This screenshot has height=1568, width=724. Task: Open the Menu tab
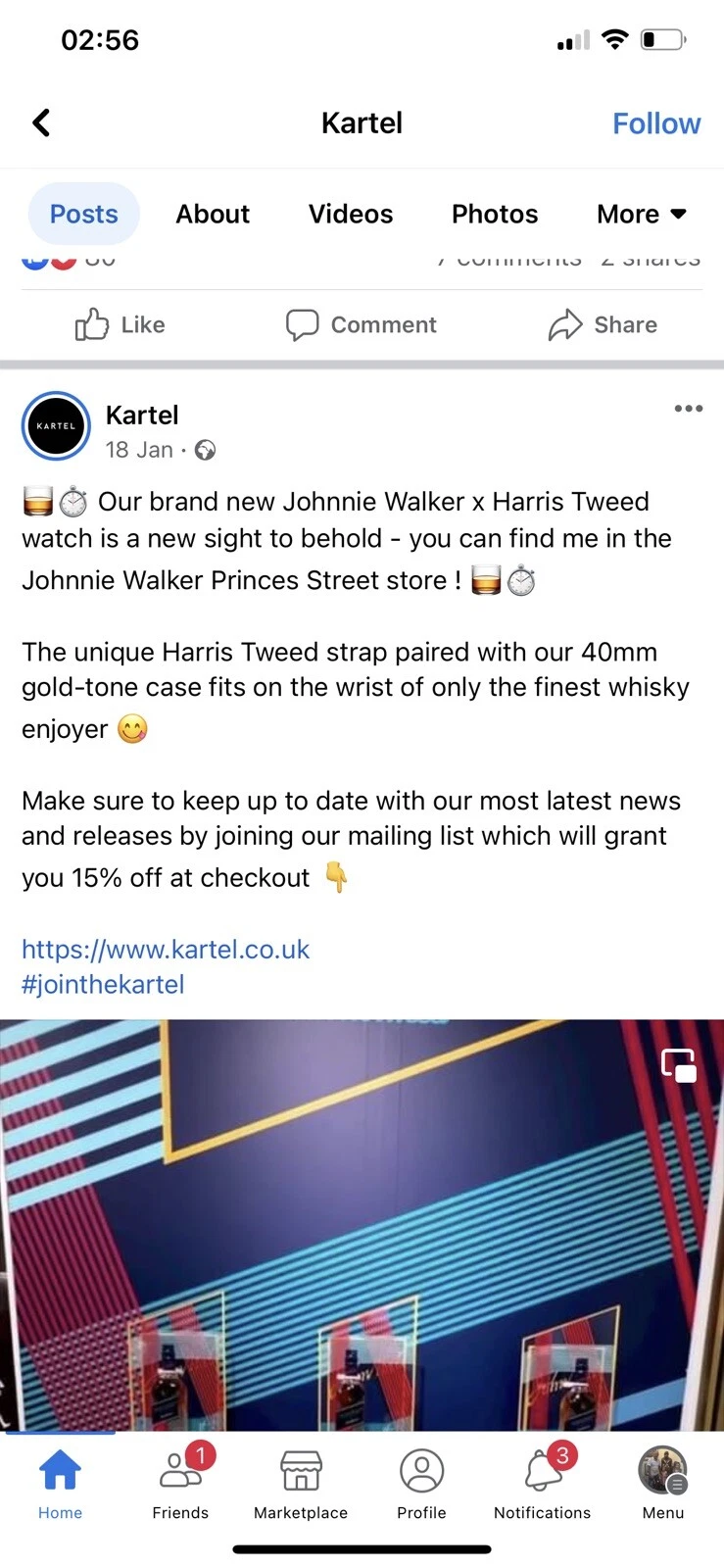click(662, 1483)
